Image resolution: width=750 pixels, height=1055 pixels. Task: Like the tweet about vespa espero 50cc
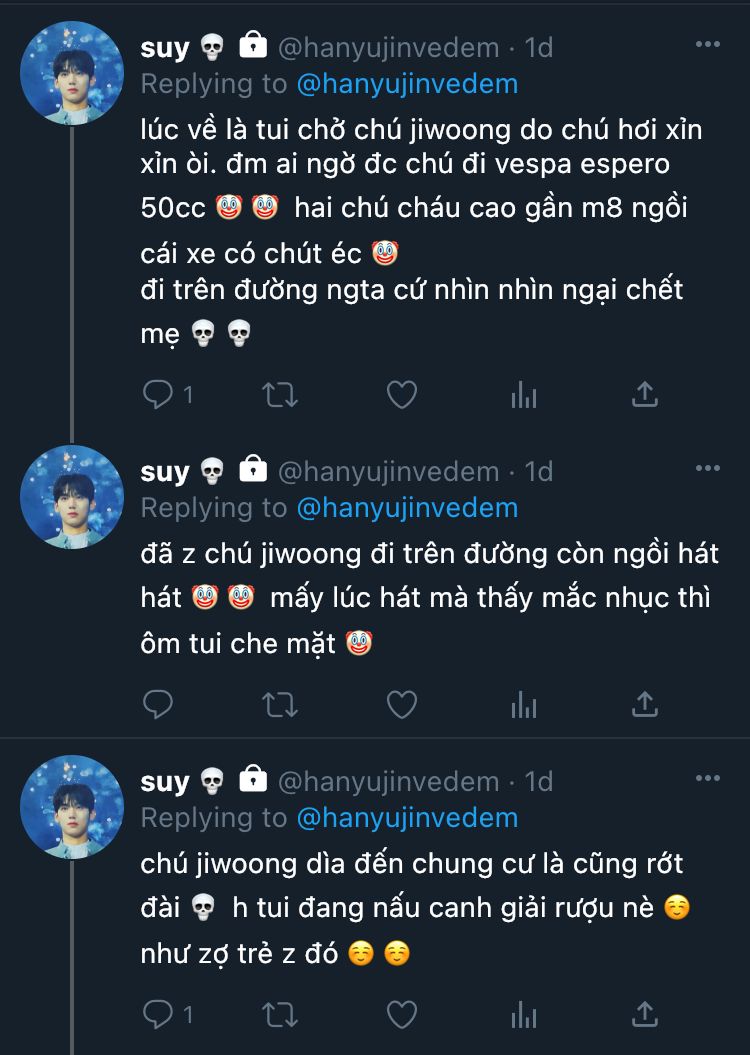click(x=401, y=395)
